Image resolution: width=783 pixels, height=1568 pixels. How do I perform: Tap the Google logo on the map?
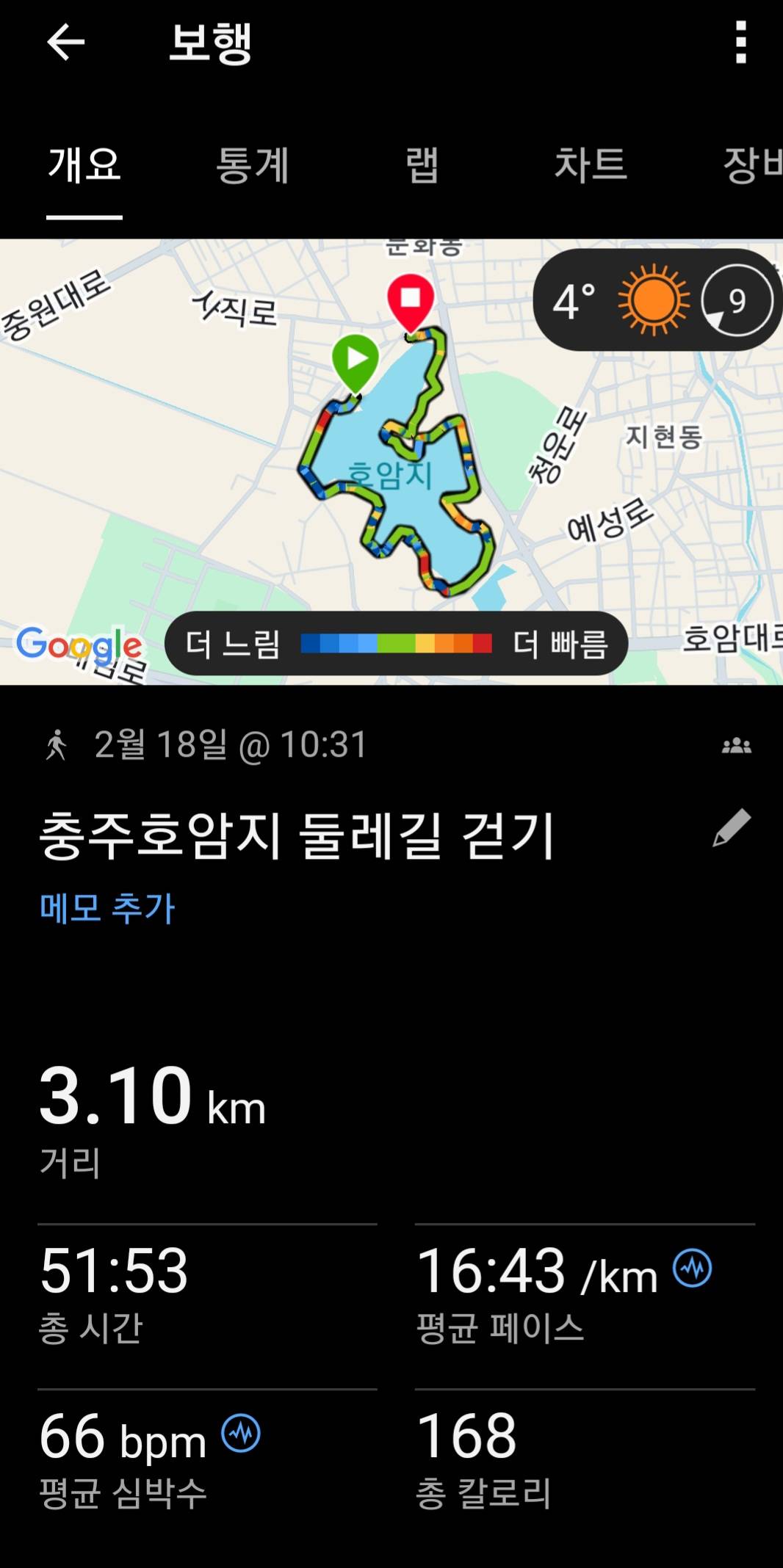pyautogui.click(x=78, y=646)
